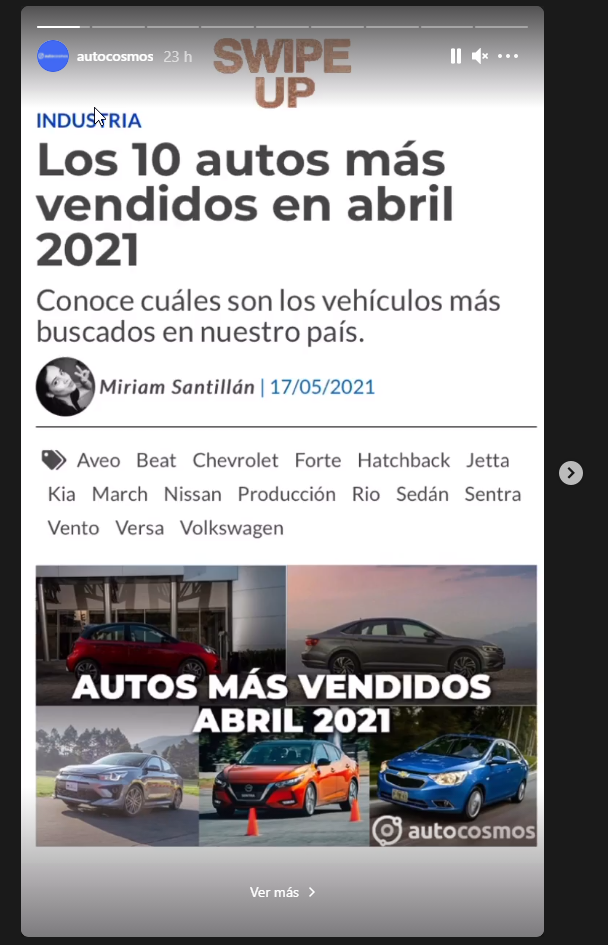Open the autocosmos username

[x=115, y=56]
